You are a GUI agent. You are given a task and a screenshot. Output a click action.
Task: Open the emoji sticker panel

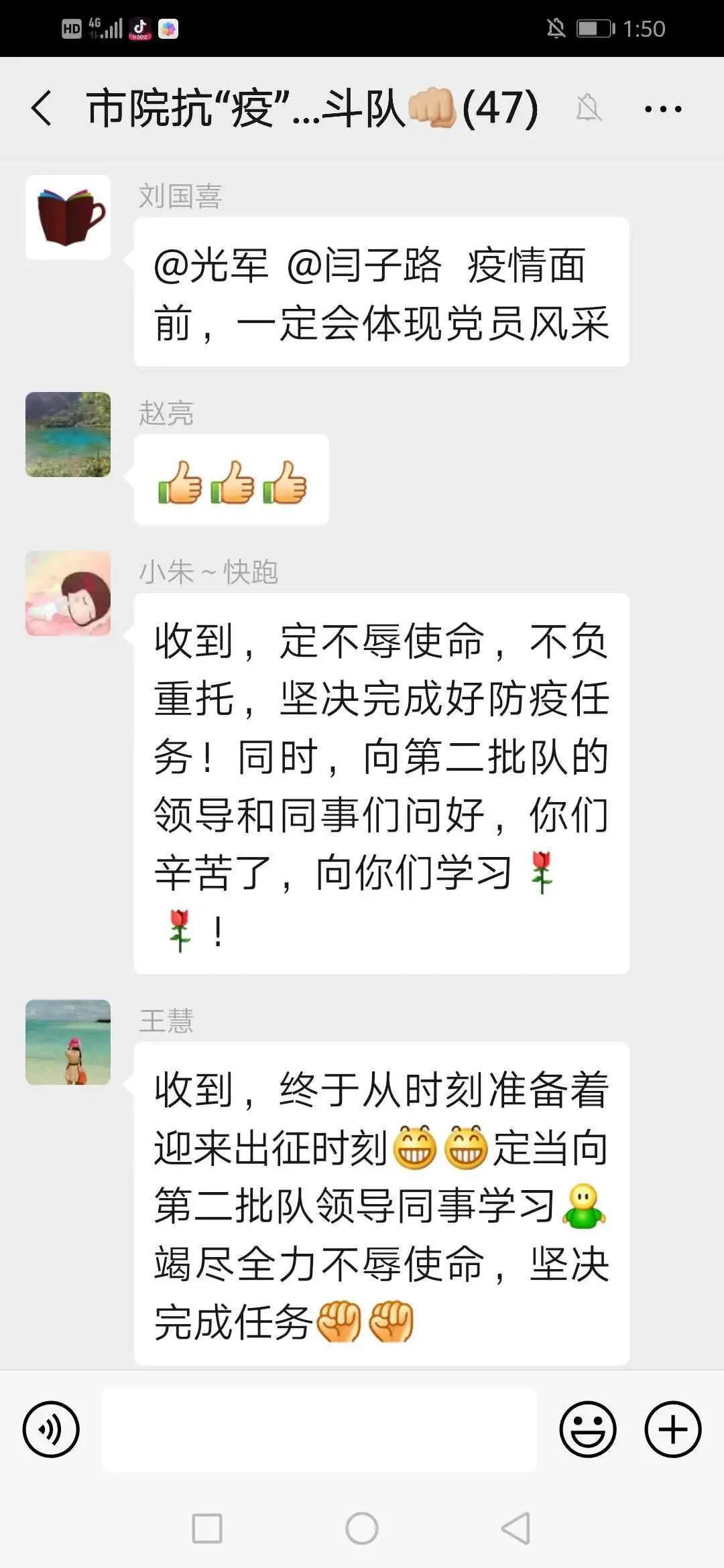click(x=588, y=1429)
